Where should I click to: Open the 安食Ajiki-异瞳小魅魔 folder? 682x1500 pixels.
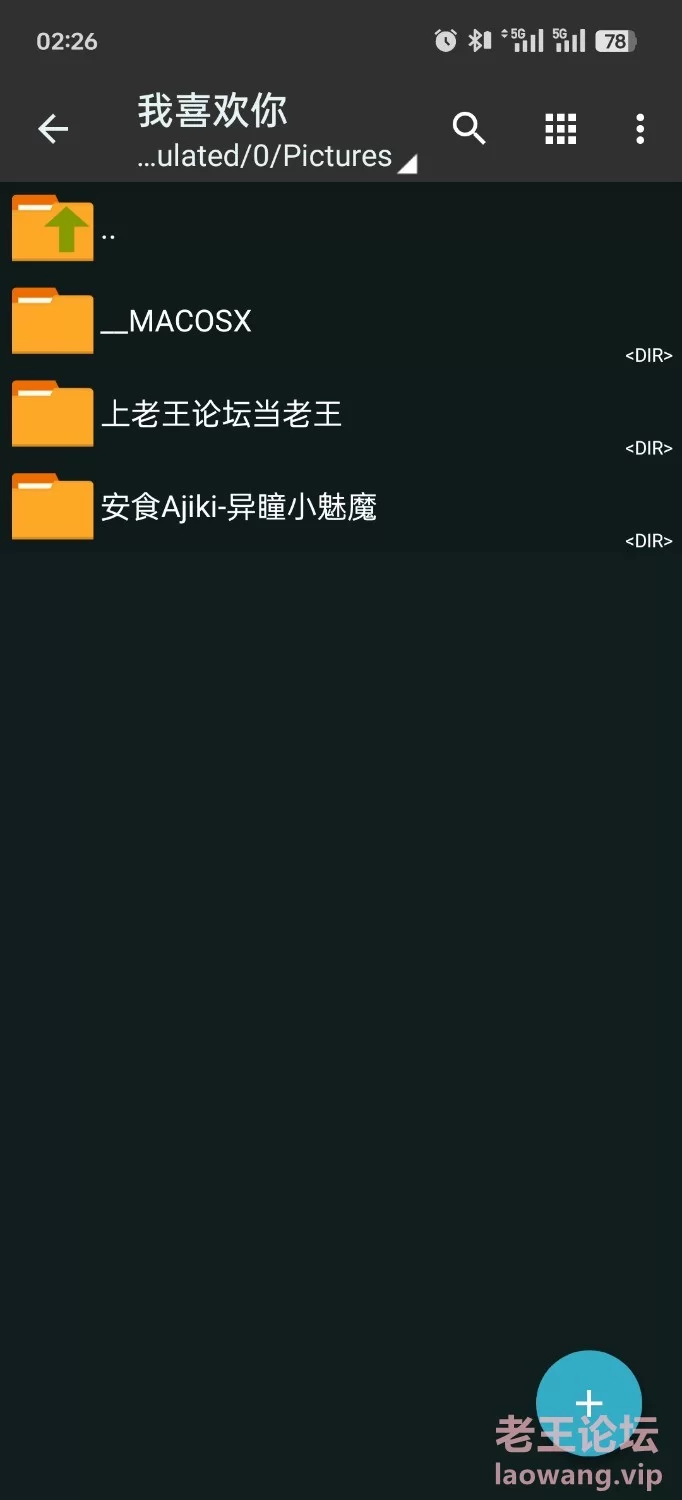tap(341, 507)
